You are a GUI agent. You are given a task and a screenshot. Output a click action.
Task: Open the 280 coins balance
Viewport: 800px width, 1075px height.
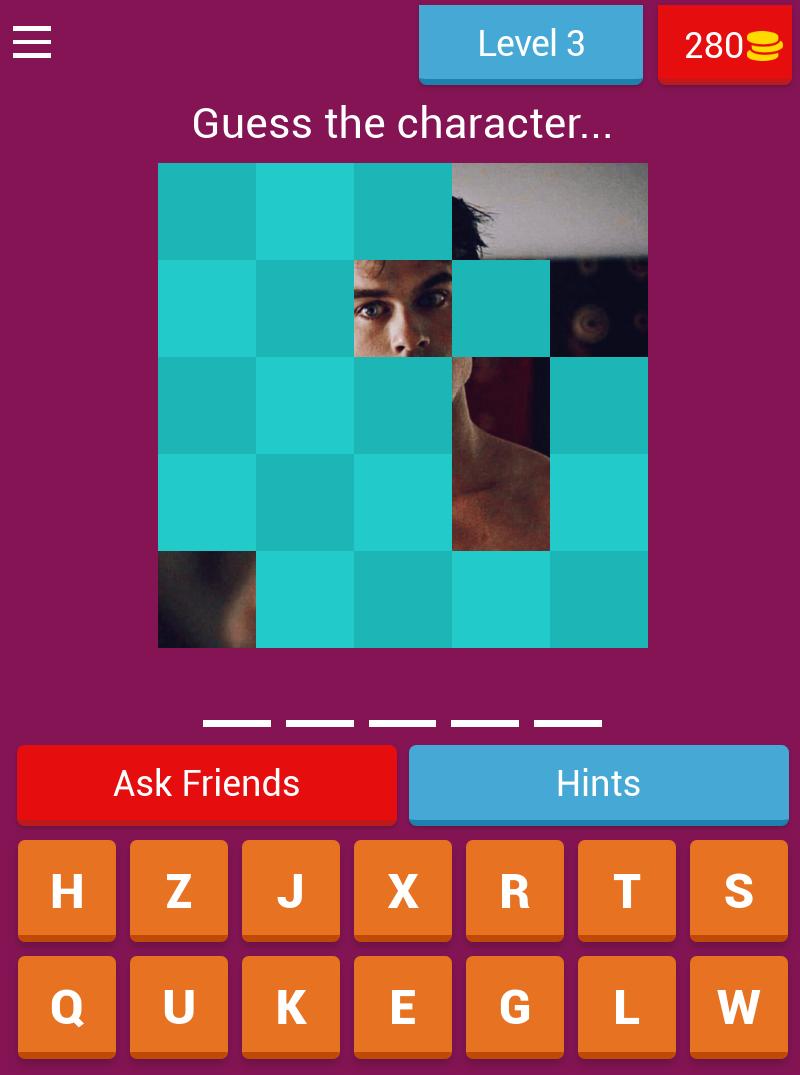[724, 45]
